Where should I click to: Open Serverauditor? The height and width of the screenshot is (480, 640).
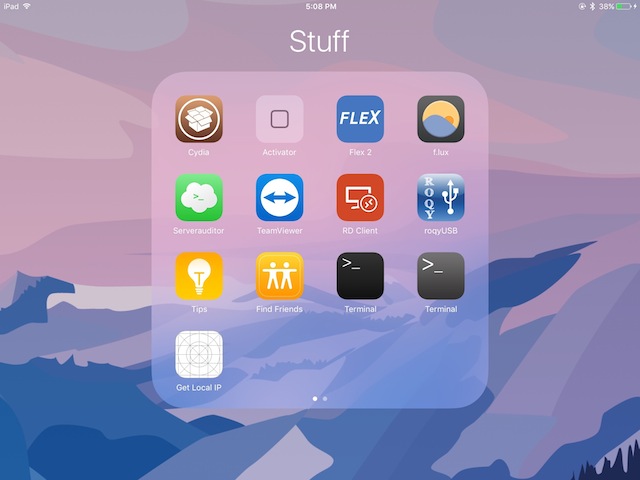pos(199,197)
